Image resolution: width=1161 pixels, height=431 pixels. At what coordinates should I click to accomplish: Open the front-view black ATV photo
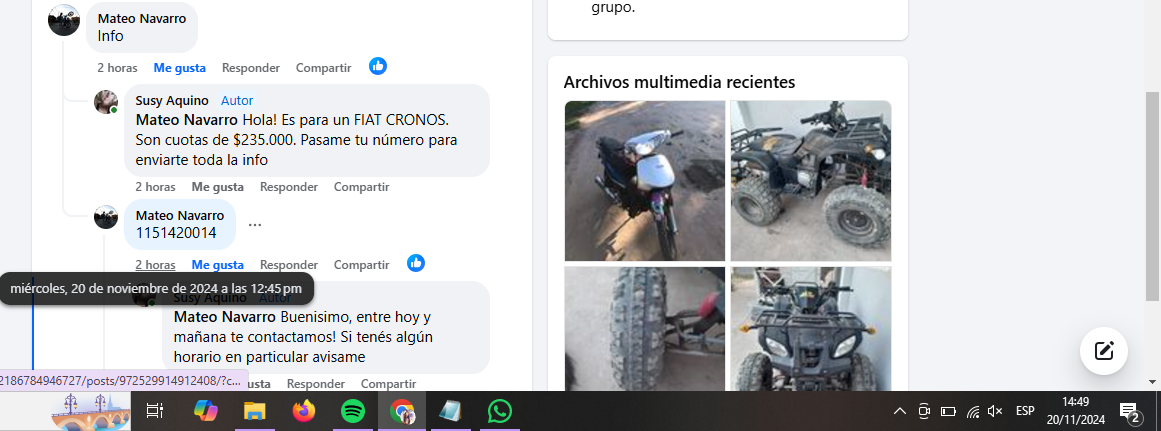point(810,328)
